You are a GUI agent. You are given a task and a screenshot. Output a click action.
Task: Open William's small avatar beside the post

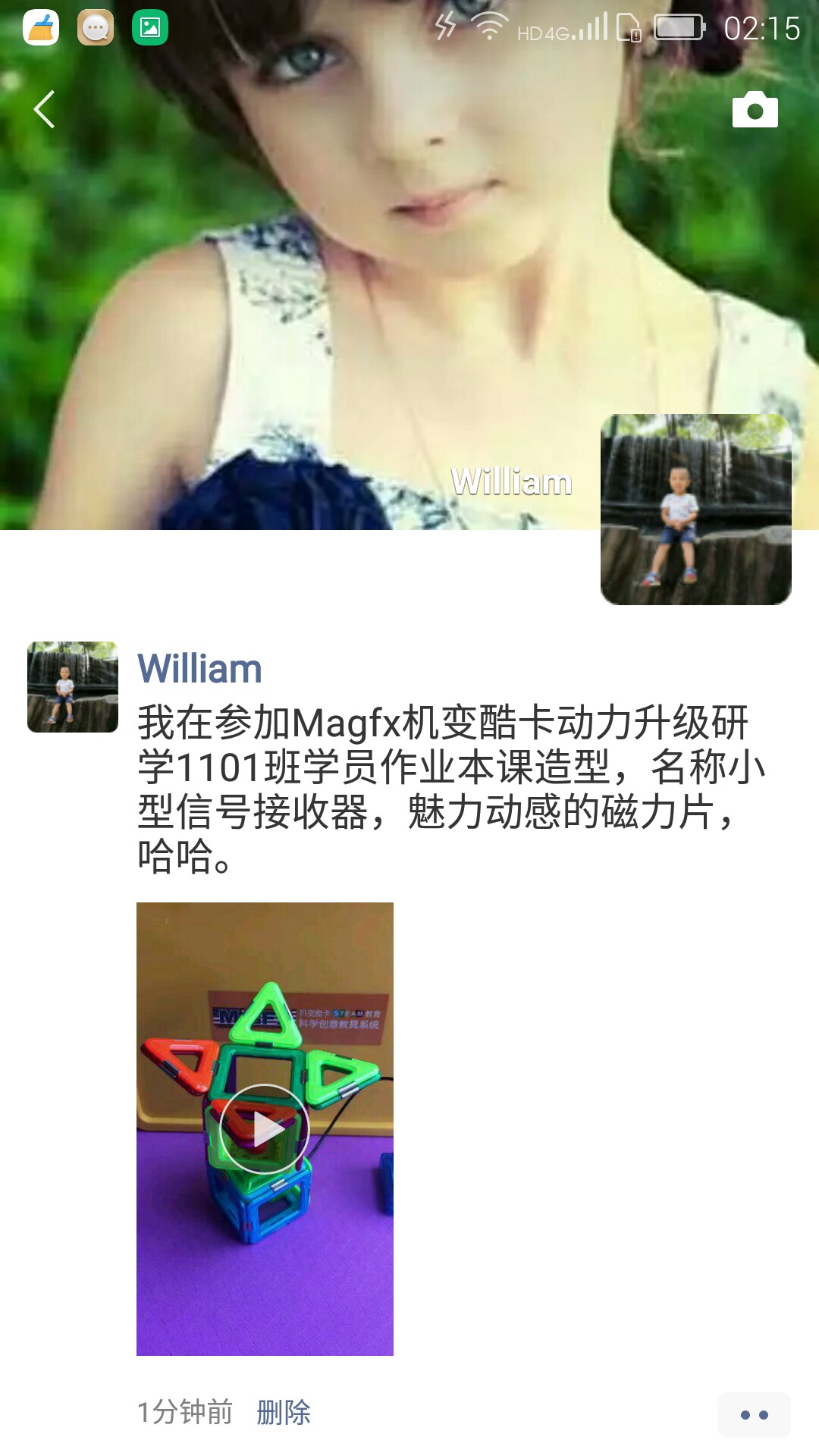point(73,687)
